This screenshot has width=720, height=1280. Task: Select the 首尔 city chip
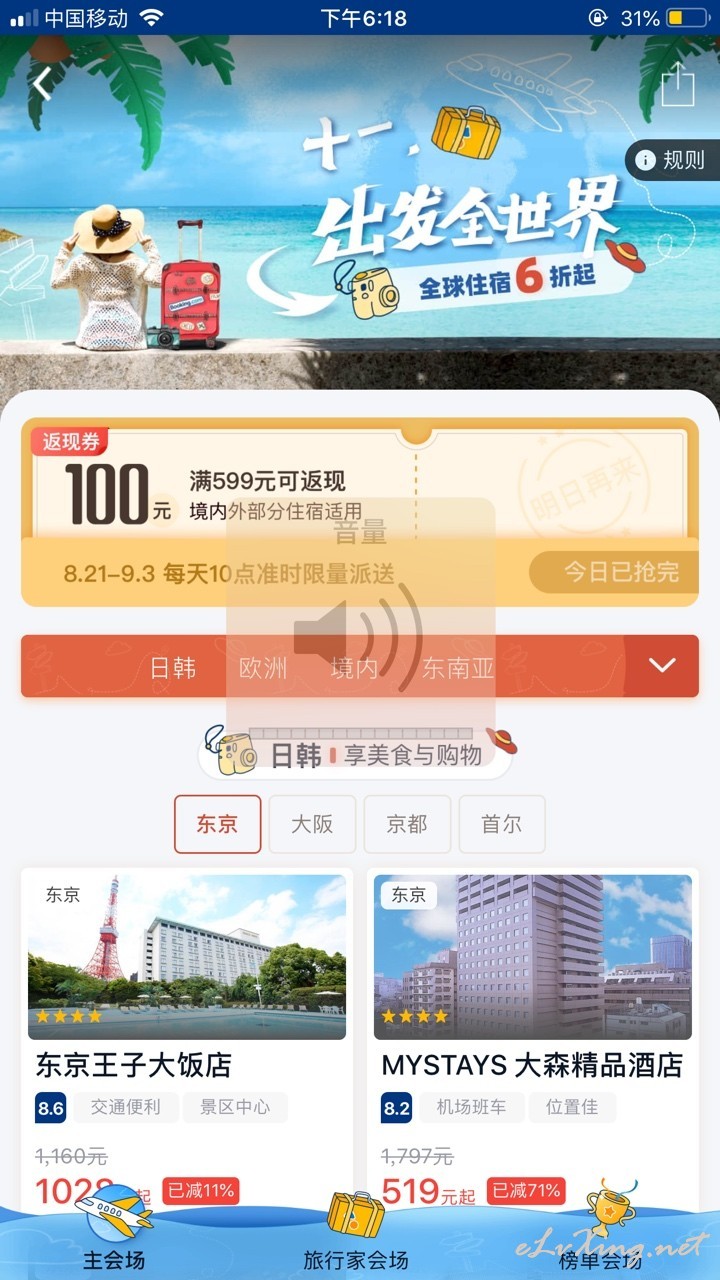pos(501,824)
